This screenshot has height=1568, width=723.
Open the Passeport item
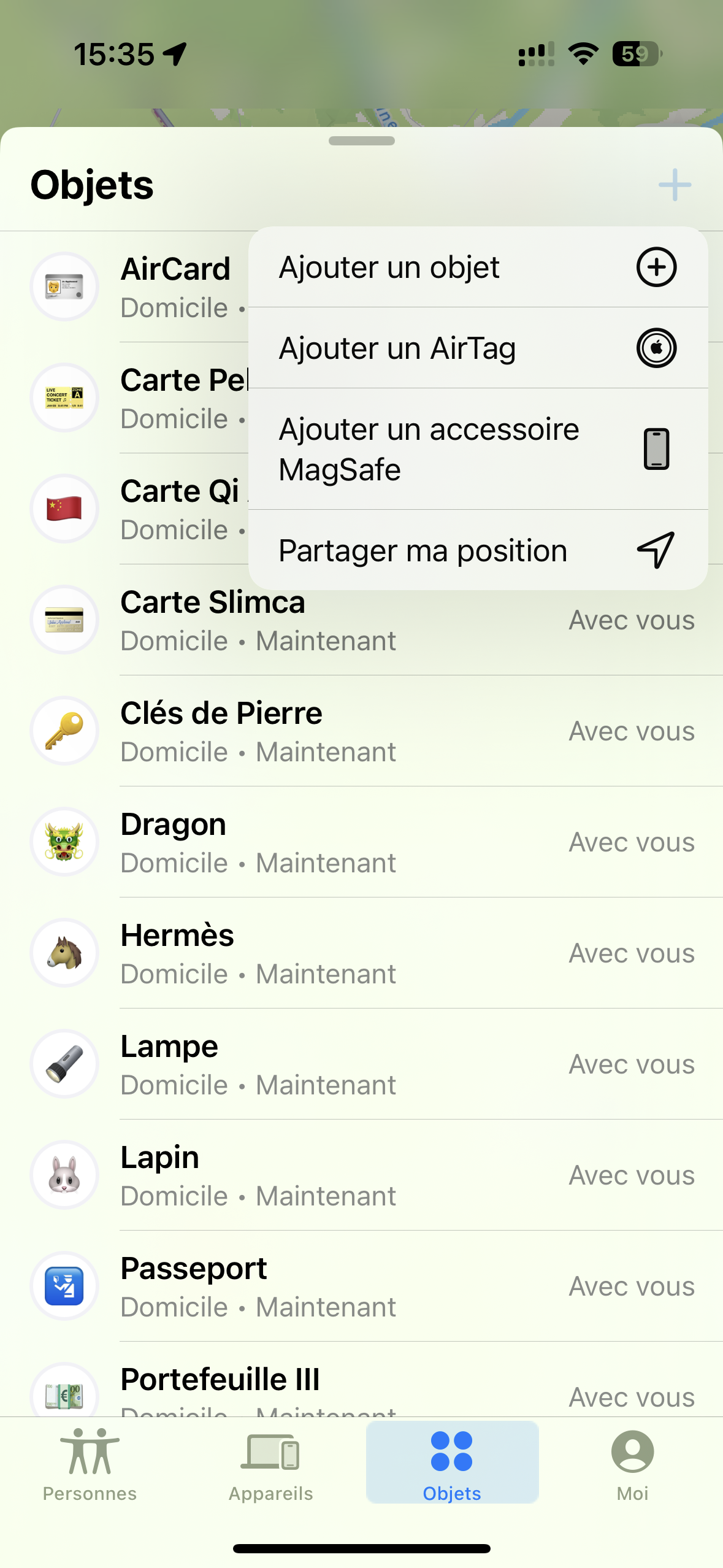click(x=361, y=1286)
